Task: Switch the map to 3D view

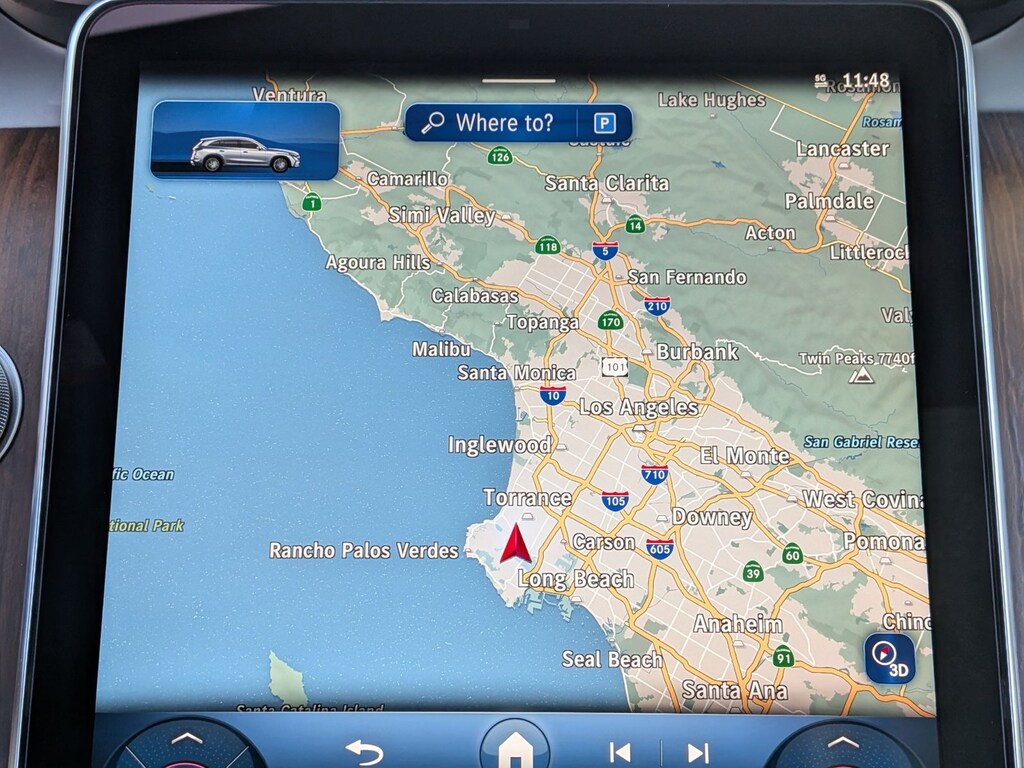Action: [x=889, y=658]
